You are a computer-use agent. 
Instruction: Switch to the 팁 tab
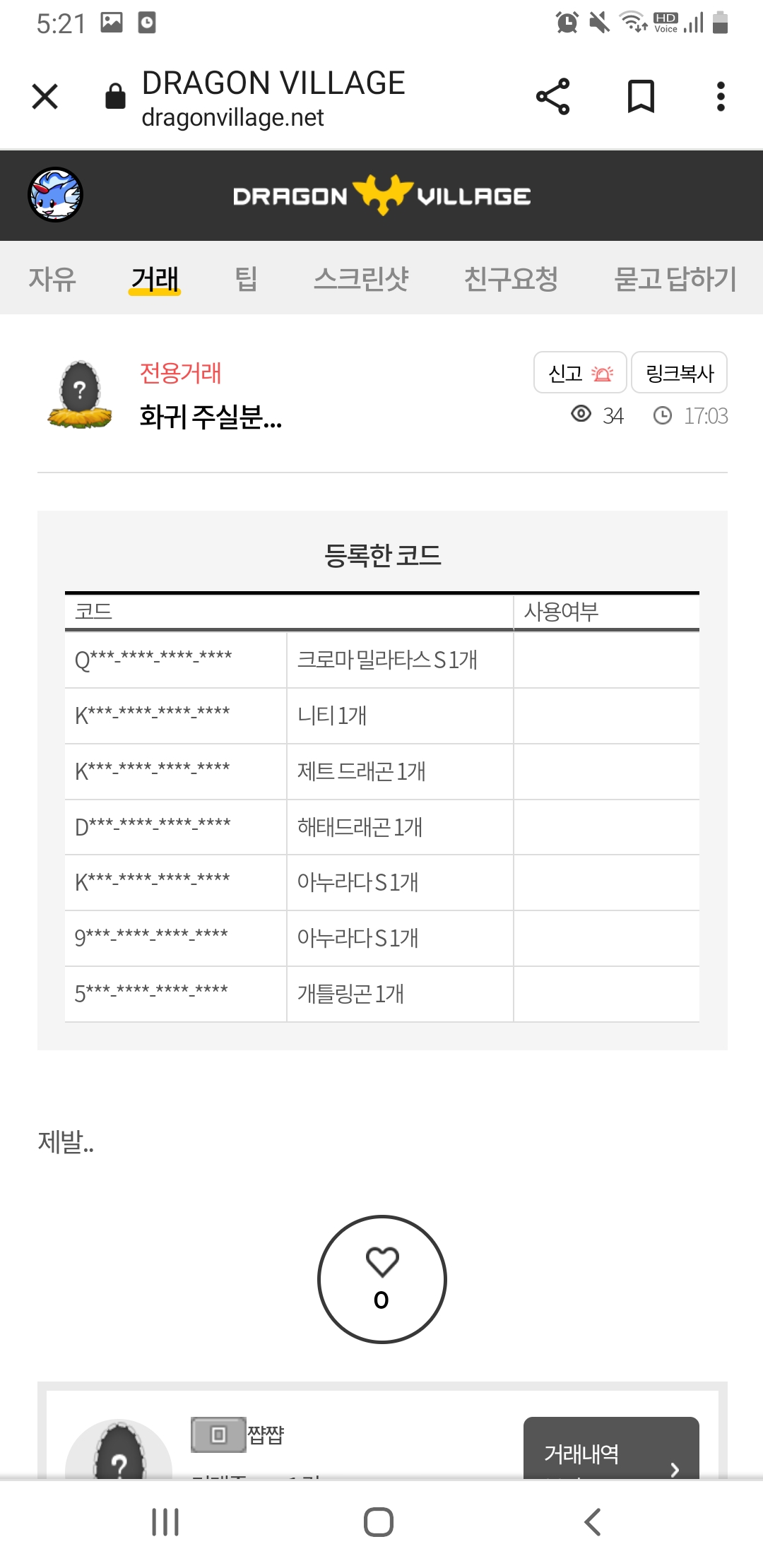coord(246,278)
